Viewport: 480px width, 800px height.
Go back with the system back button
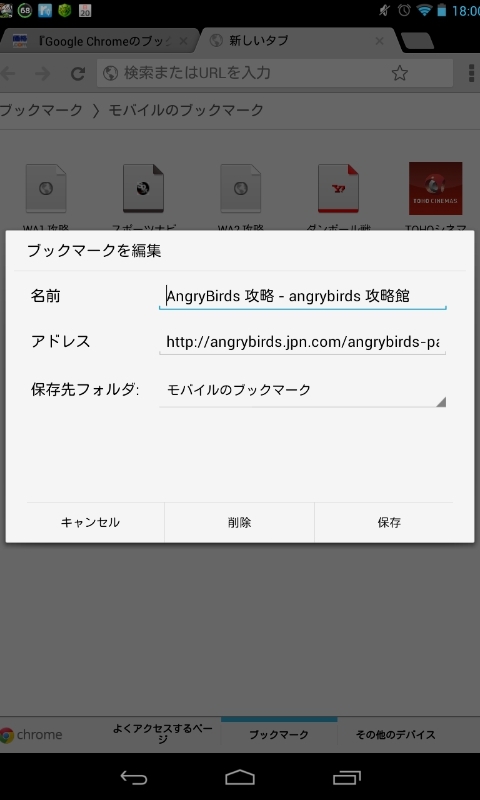coord(134,777)
